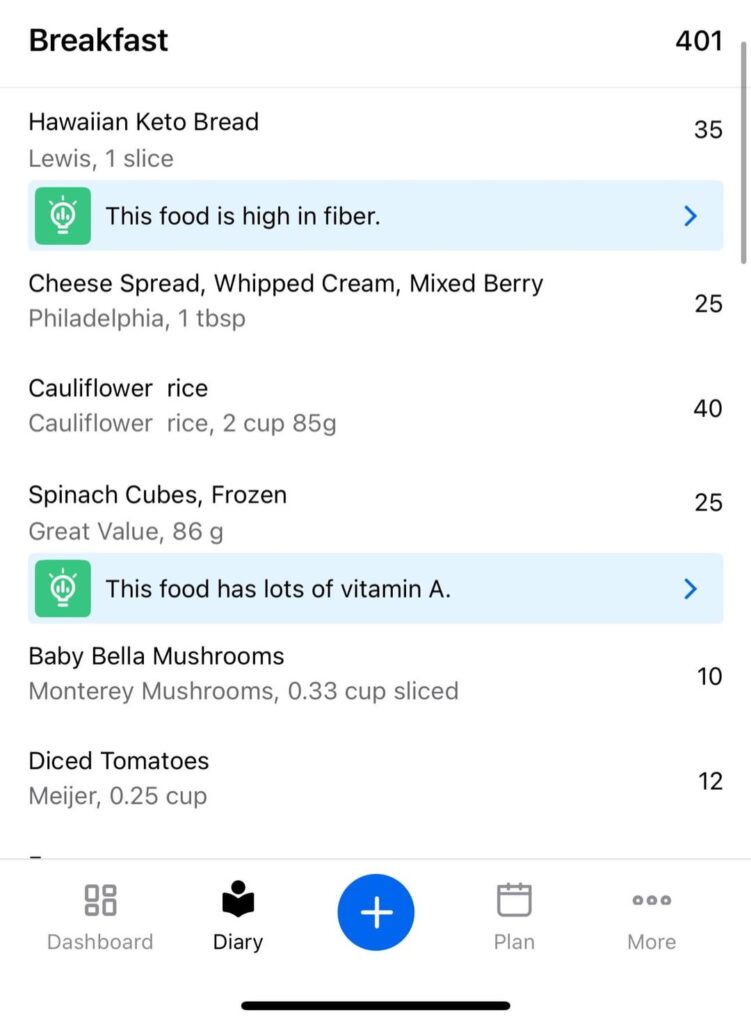This screenshot has height=1024, width=751.
Task: Select the Cauliflower rice entry
Action: 300,403
